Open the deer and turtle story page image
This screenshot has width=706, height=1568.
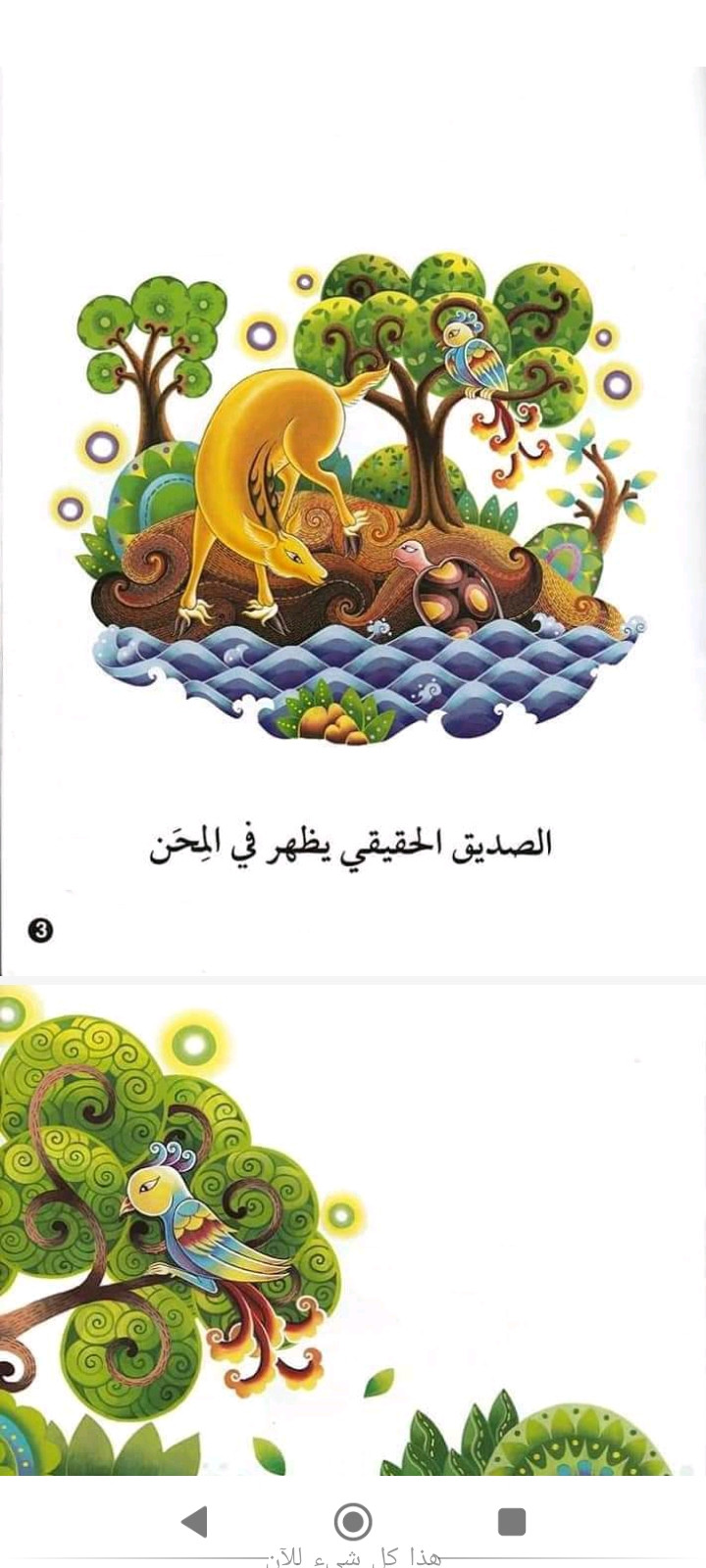point(353,519)
